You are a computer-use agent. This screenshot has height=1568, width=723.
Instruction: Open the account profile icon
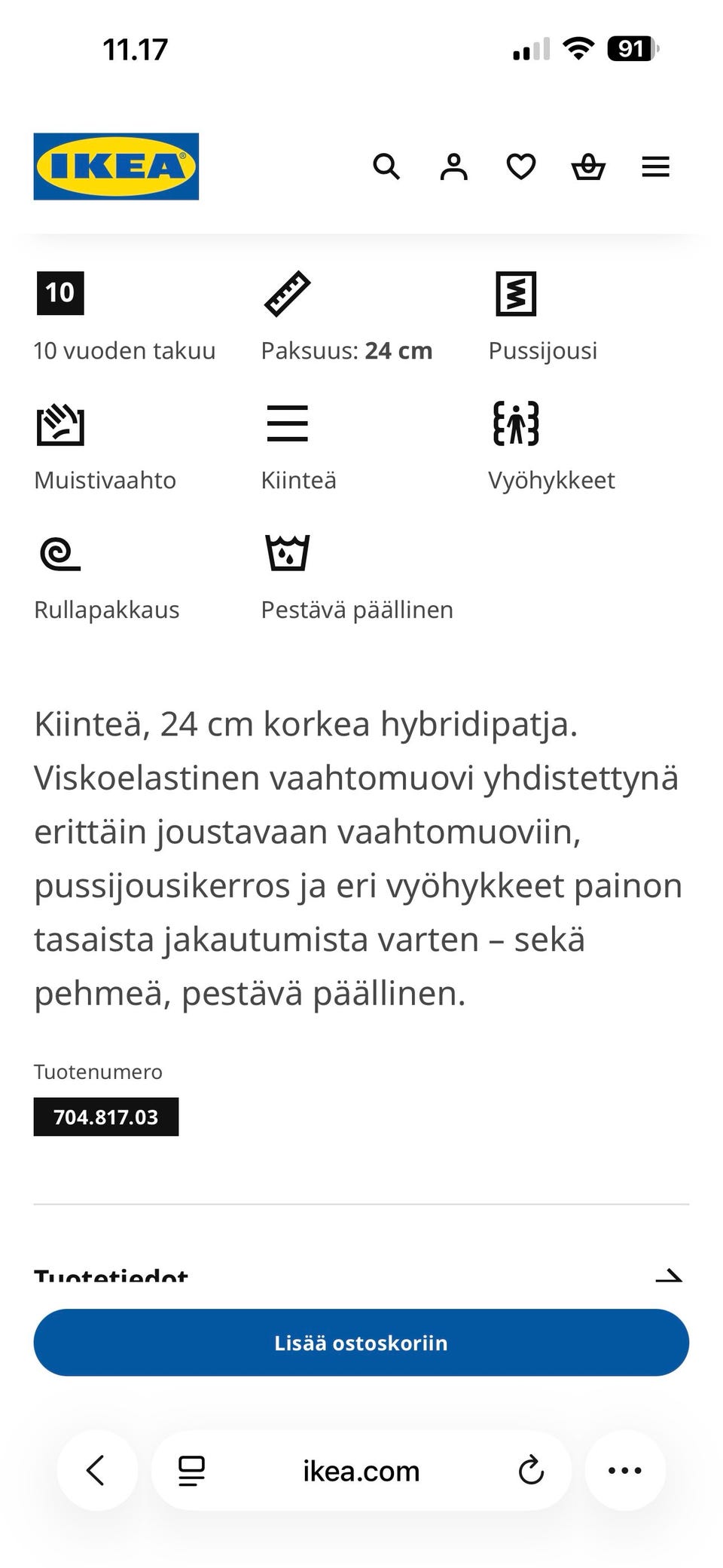[x=453, y=167]
